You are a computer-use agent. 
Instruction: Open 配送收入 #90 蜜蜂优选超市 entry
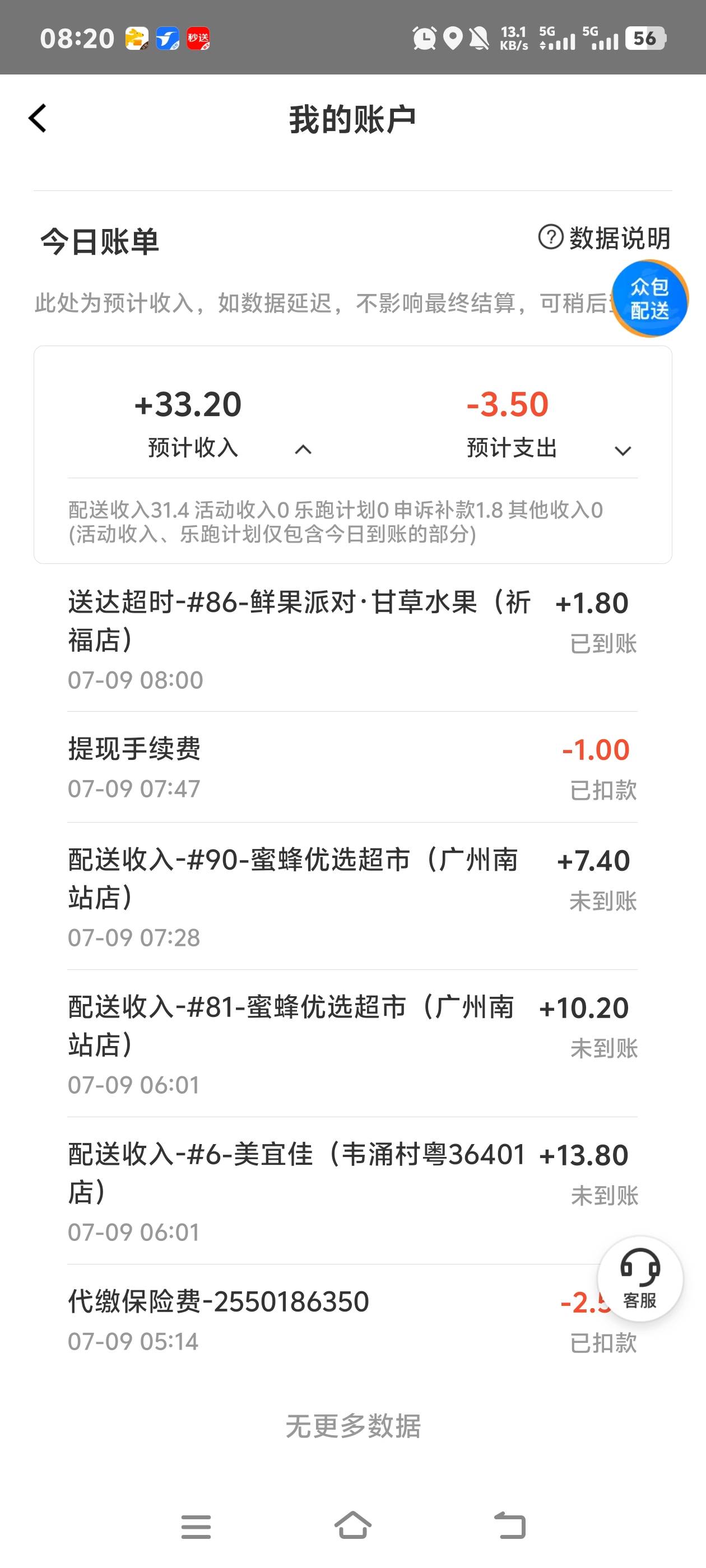click(352, 897)
